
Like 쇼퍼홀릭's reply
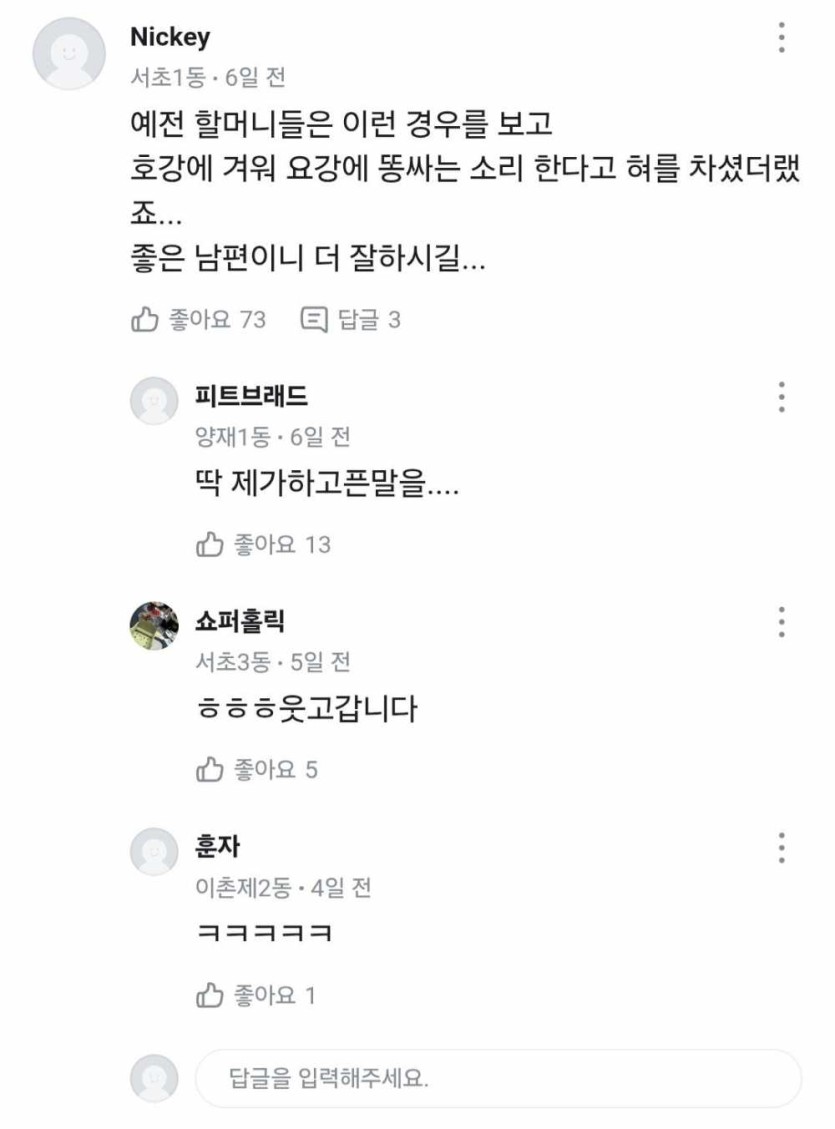pyautogui.click(x=257, y=770)
